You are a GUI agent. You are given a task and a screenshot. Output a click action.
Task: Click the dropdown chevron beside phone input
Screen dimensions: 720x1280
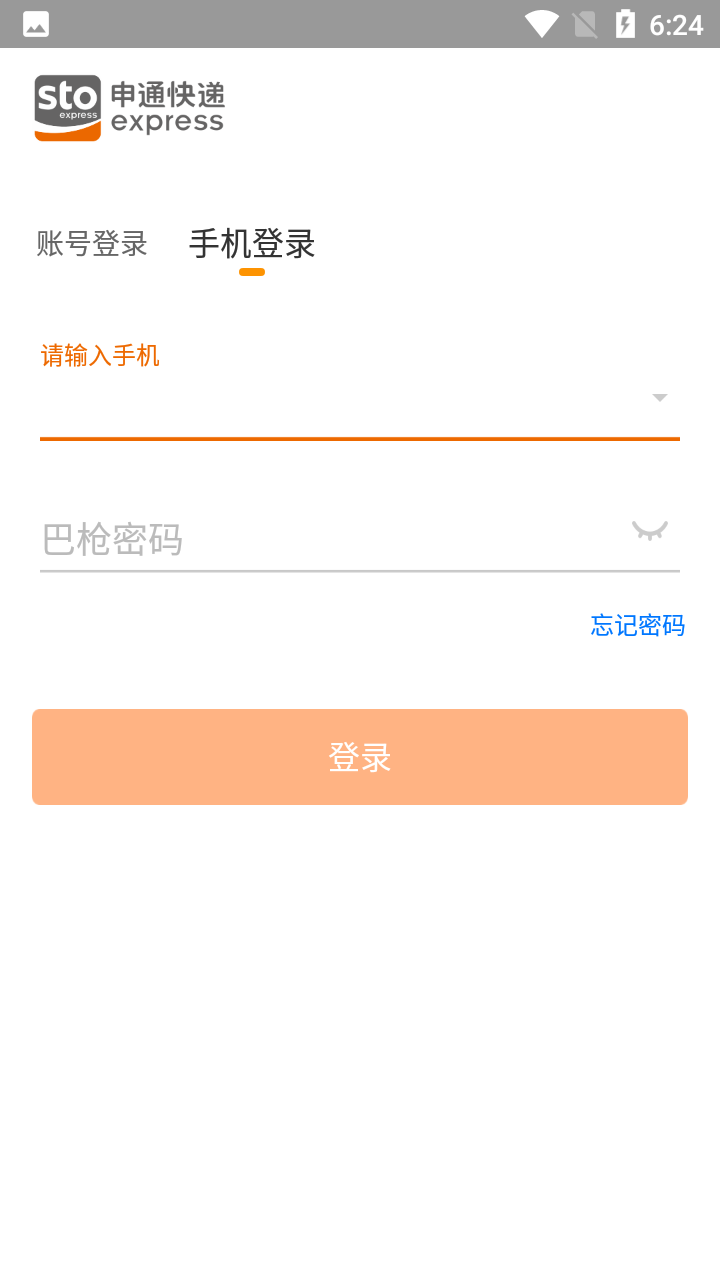tap(658, 397)
